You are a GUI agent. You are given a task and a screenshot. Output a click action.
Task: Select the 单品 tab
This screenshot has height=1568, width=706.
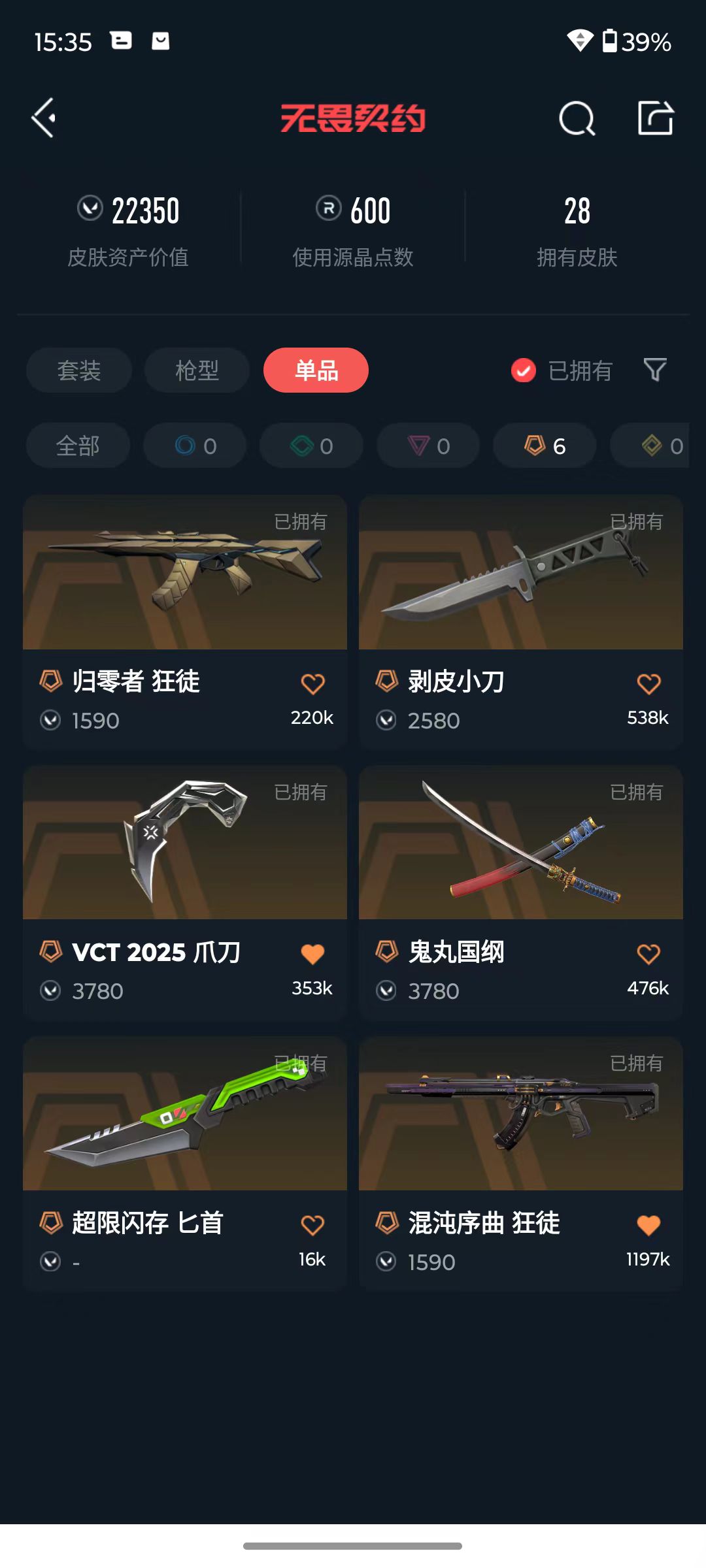[316, 370]
